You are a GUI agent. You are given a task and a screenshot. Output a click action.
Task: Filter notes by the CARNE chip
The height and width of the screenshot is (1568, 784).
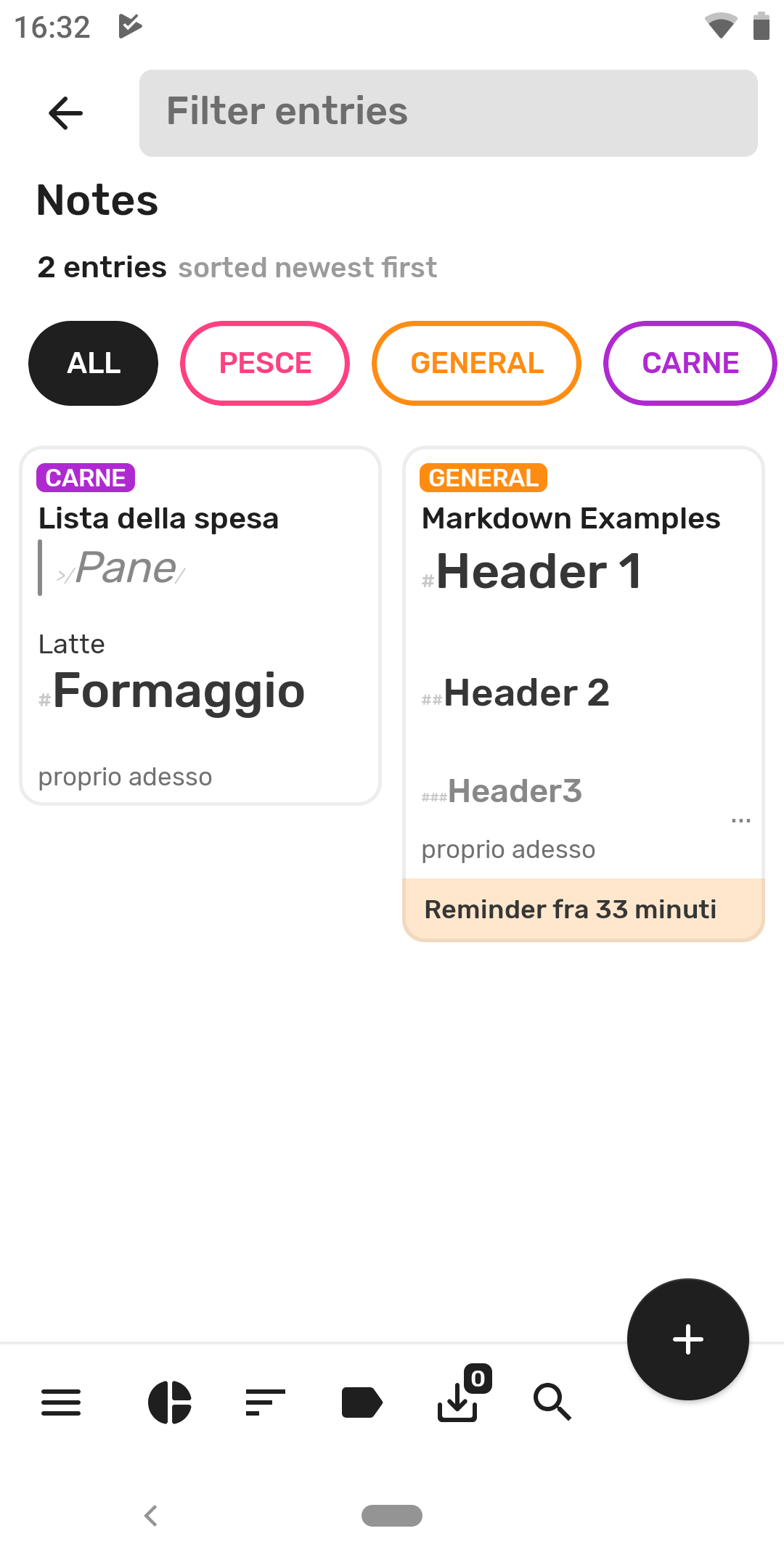[x=690, y=363]
